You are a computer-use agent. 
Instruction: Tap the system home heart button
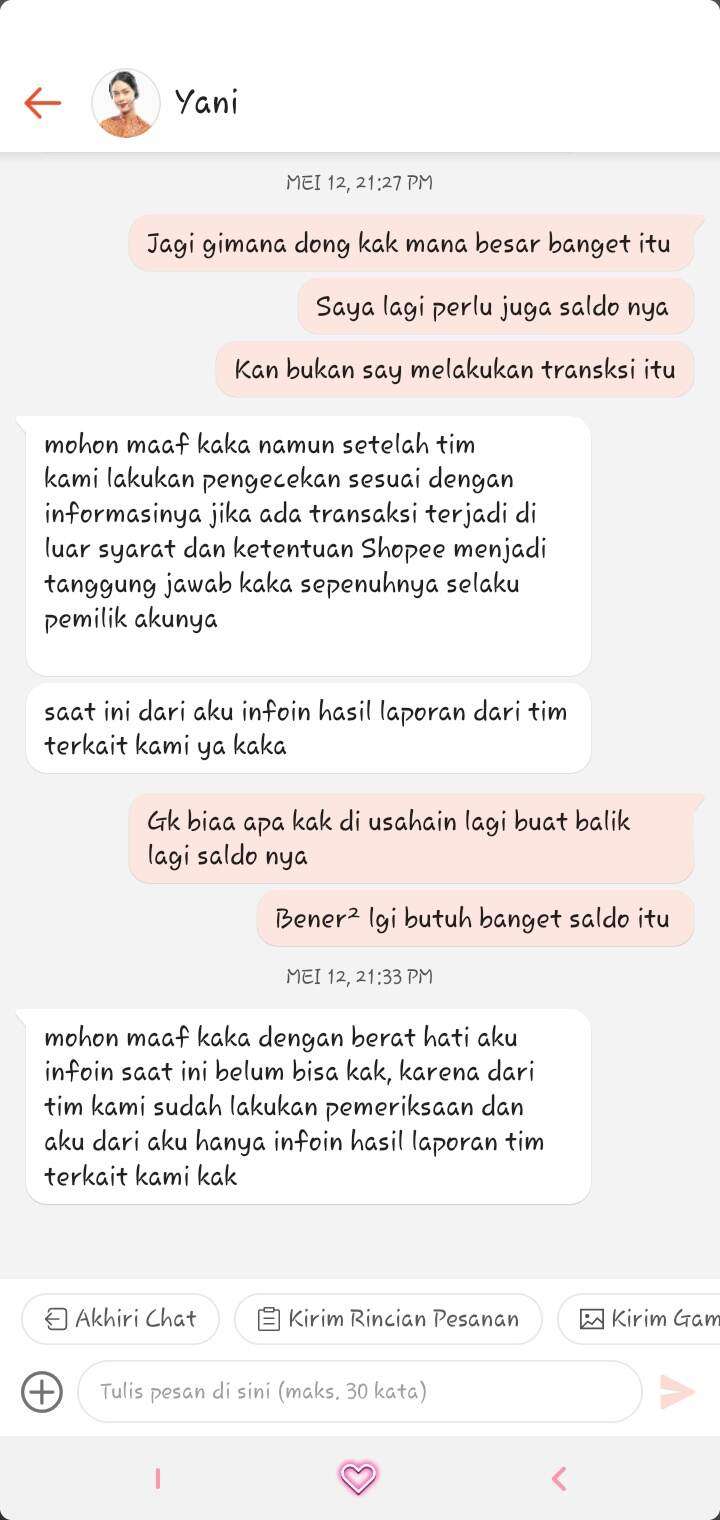pyautogui.click(x=358, y=1478)
